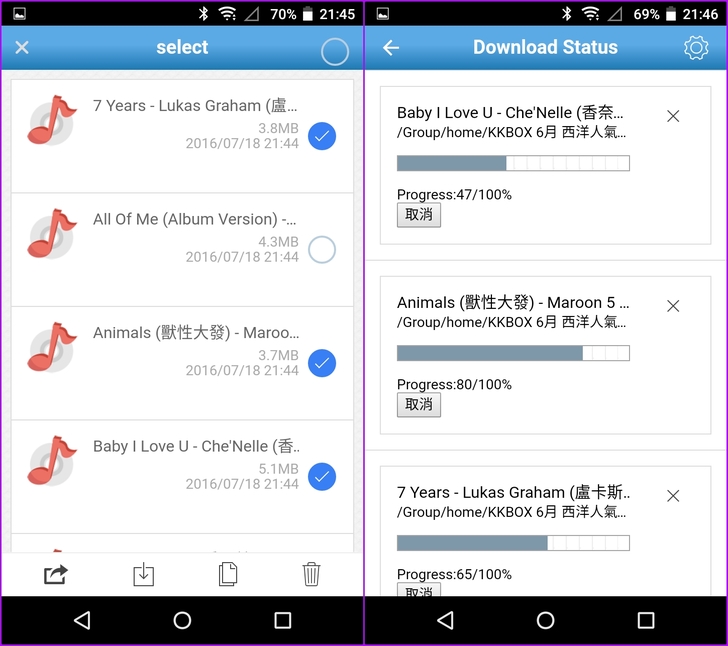The image size is (728, 646).
Task: Go back from Download Status
Action: pyautogui.click(x=391, y=48)
